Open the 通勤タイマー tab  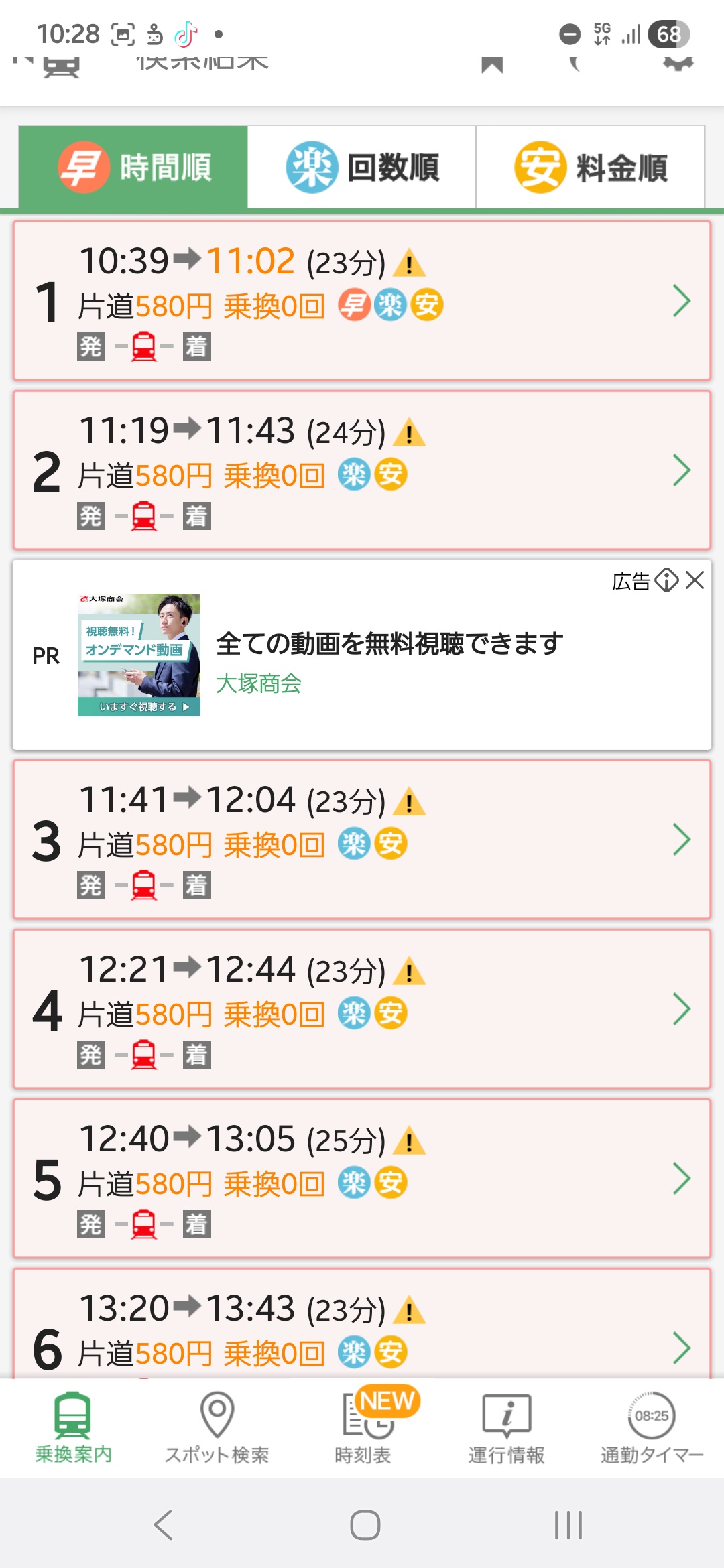coord(652,1427)
